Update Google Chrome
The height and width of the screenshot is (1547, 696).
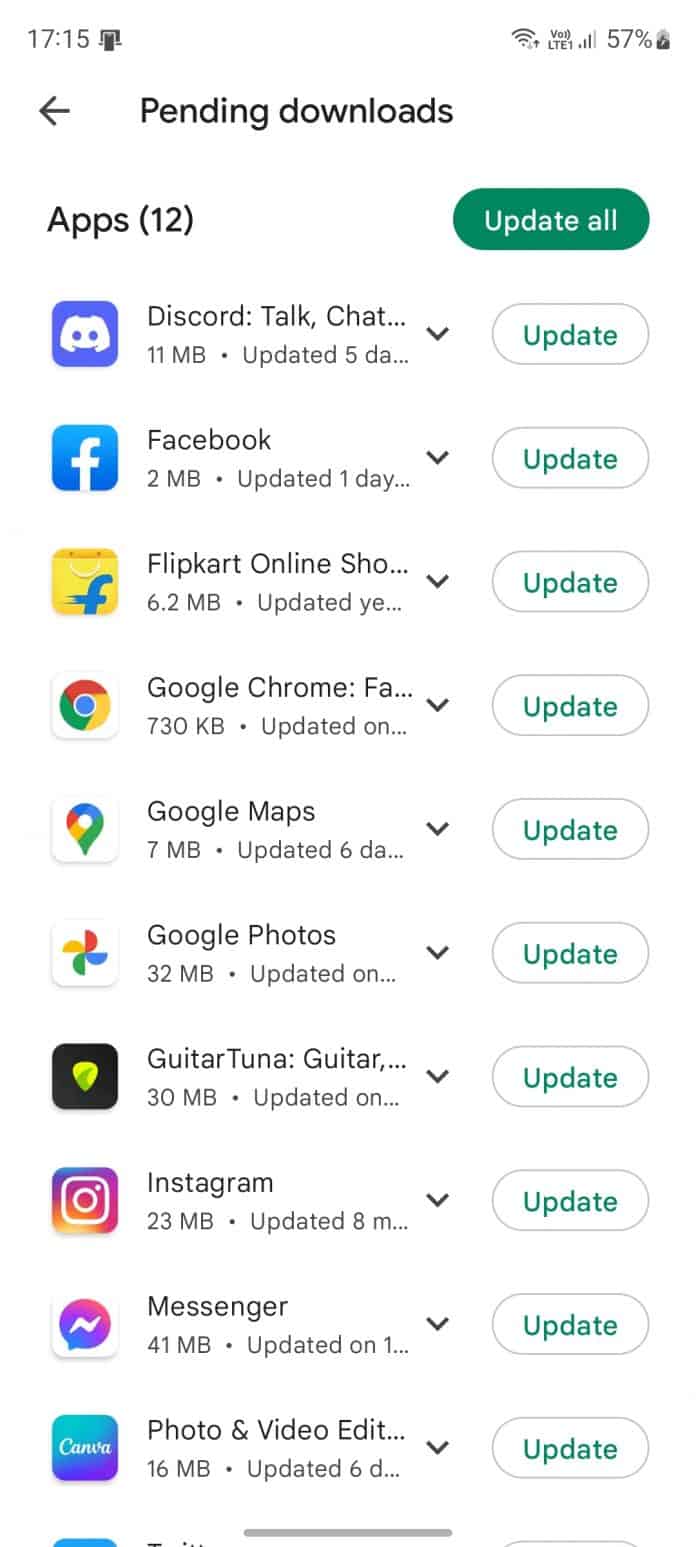pyautogui.click(x=570, y=707)
